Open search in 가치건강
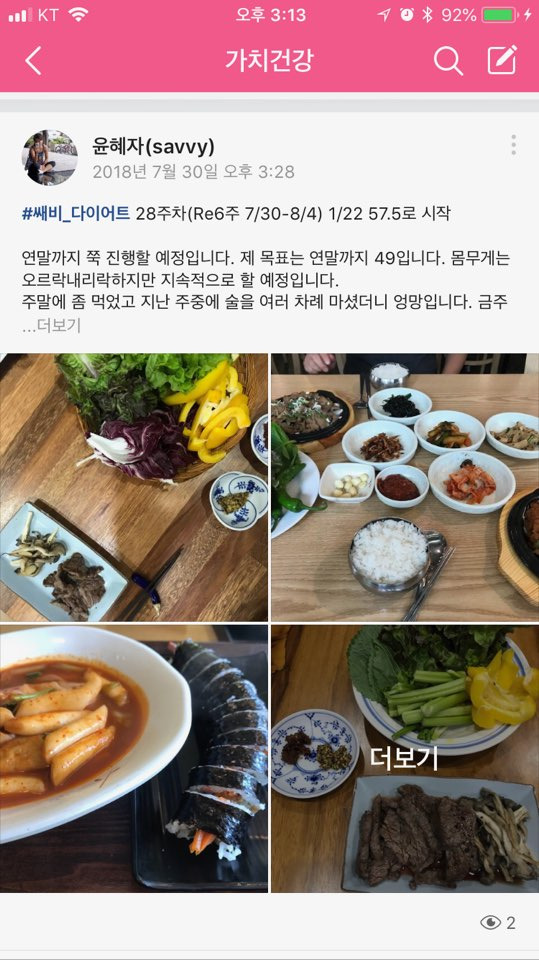 click(x=448, y=61)
